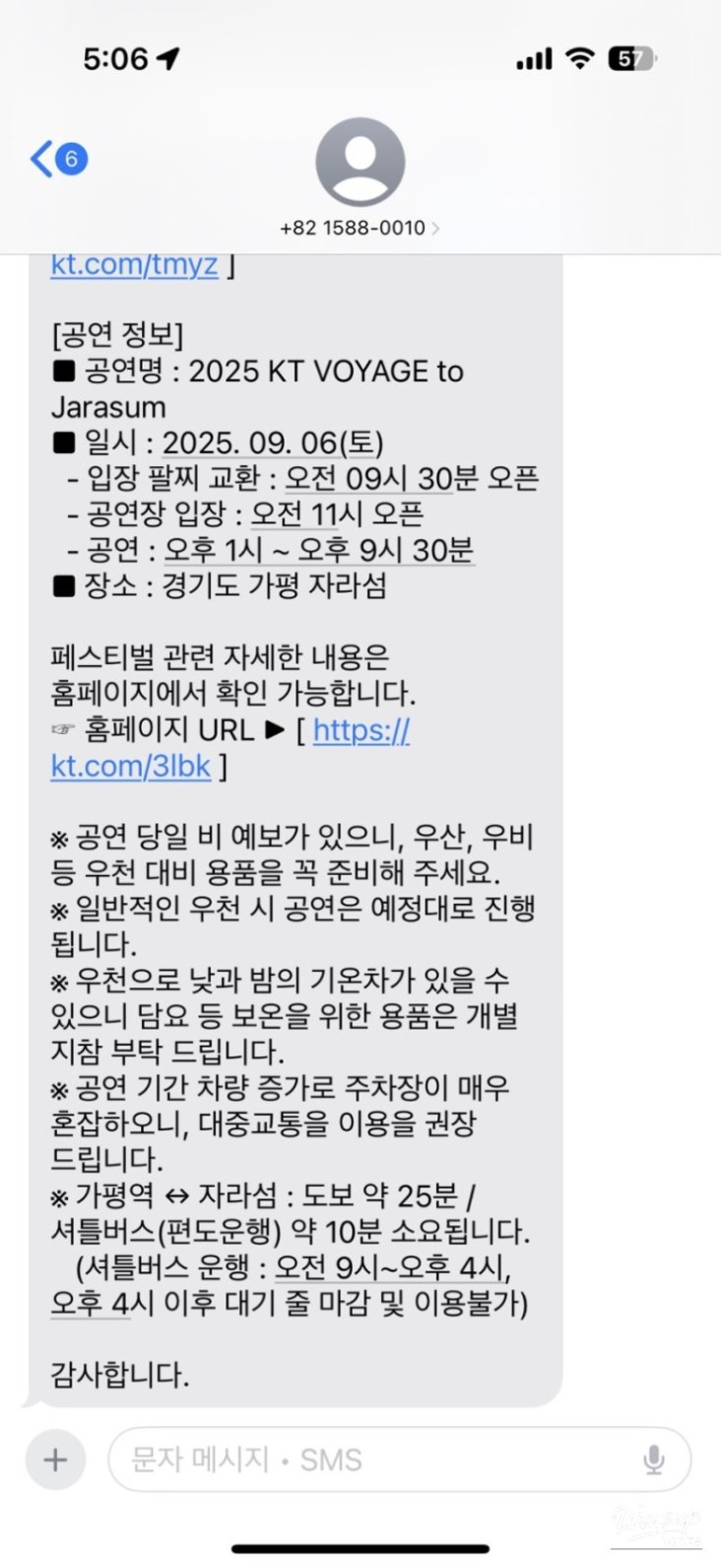Image resolution: width=721 pixels, height=1568 pixels.
Task: Focus the 문자 메시지 text field
Action: 374,1460
